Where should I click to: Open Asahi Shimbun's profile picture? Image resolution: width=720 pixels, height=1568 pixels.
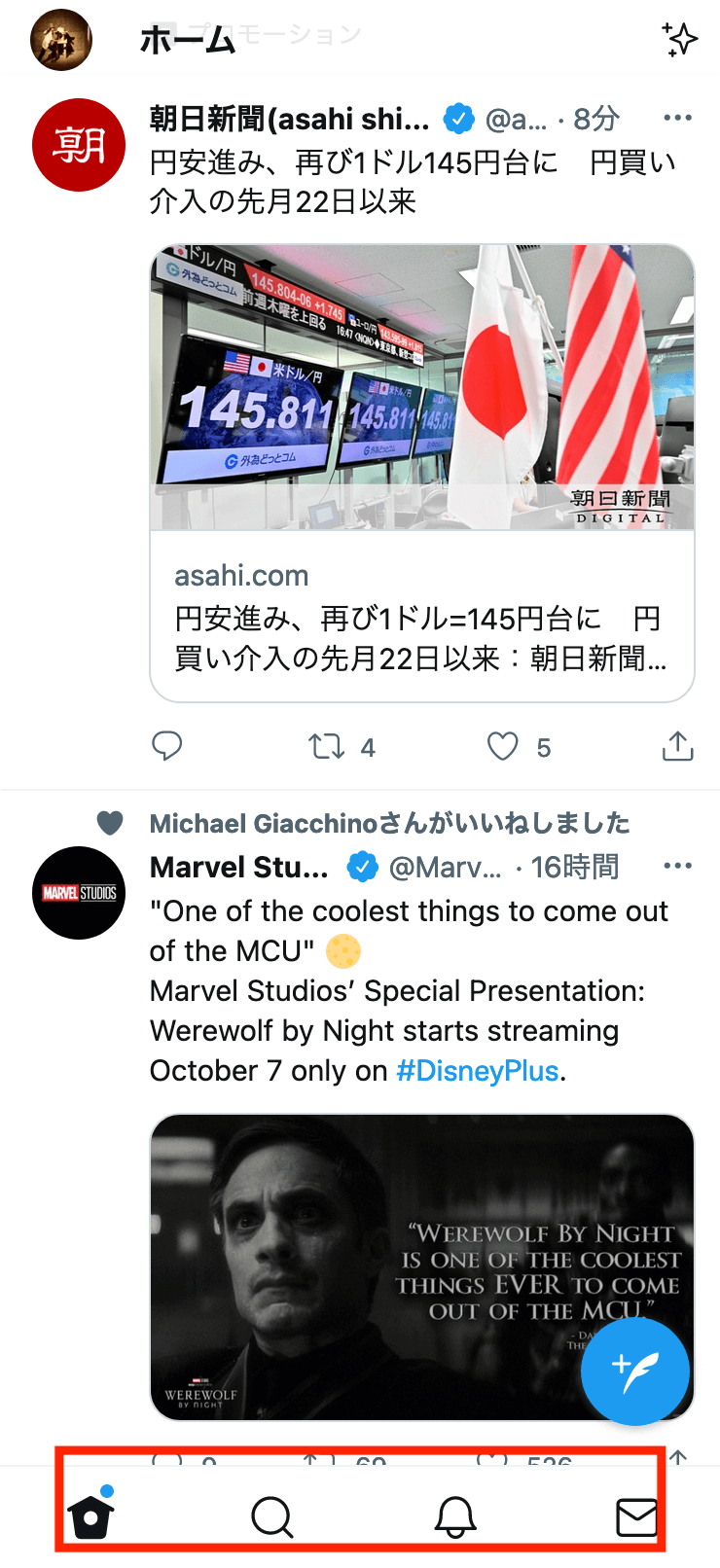79,145
